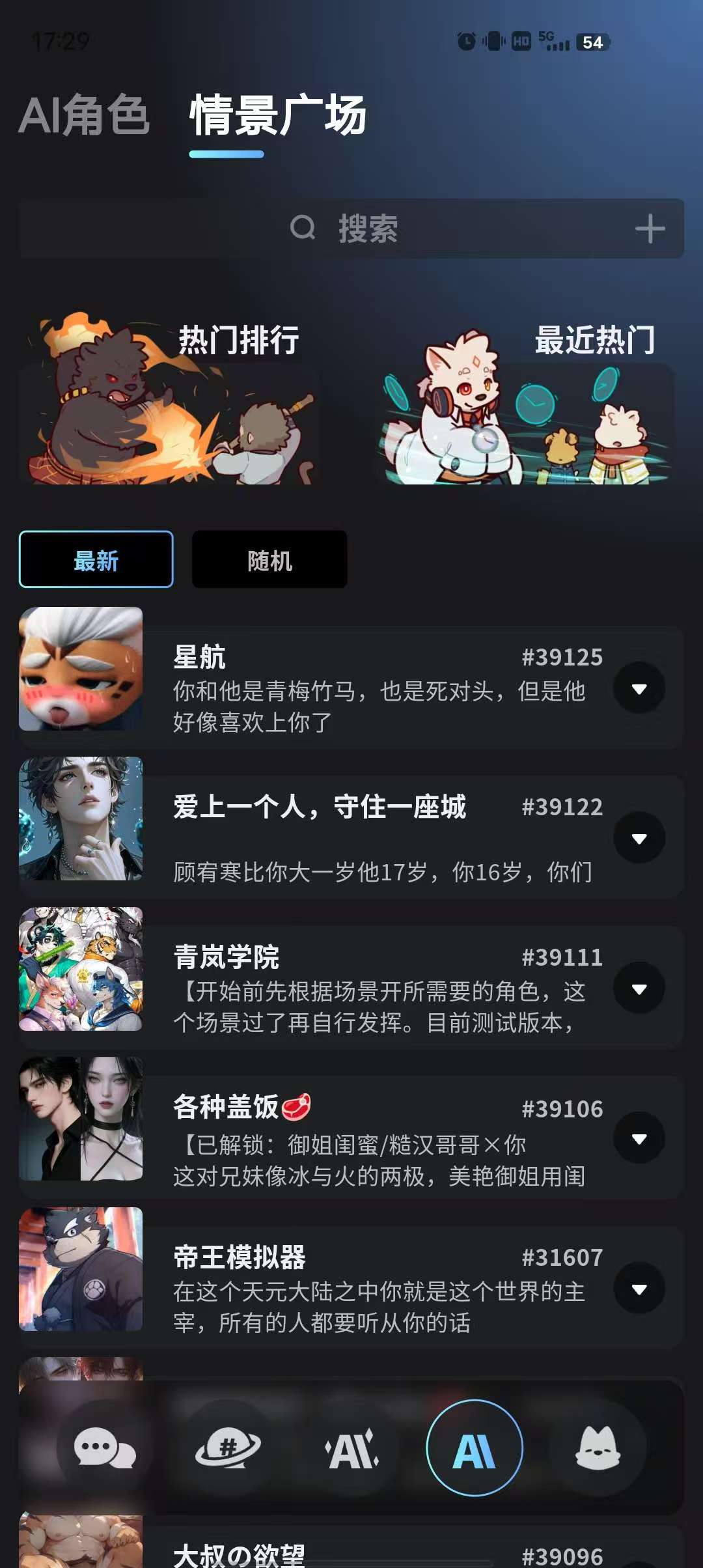Select the 随机 filter

[x=269, y=560]
